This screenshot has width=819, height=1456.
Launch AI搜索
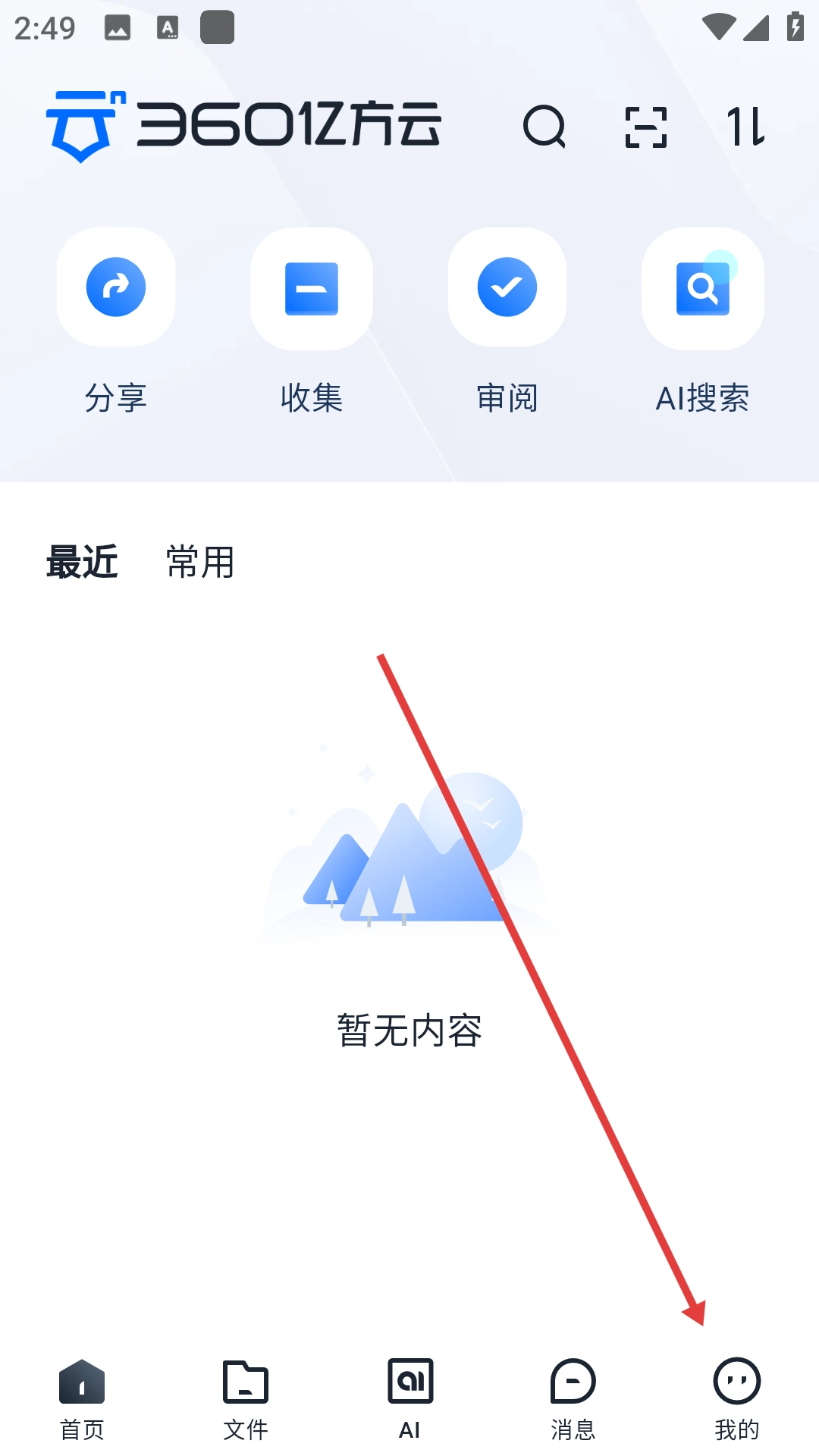(703, 288)
